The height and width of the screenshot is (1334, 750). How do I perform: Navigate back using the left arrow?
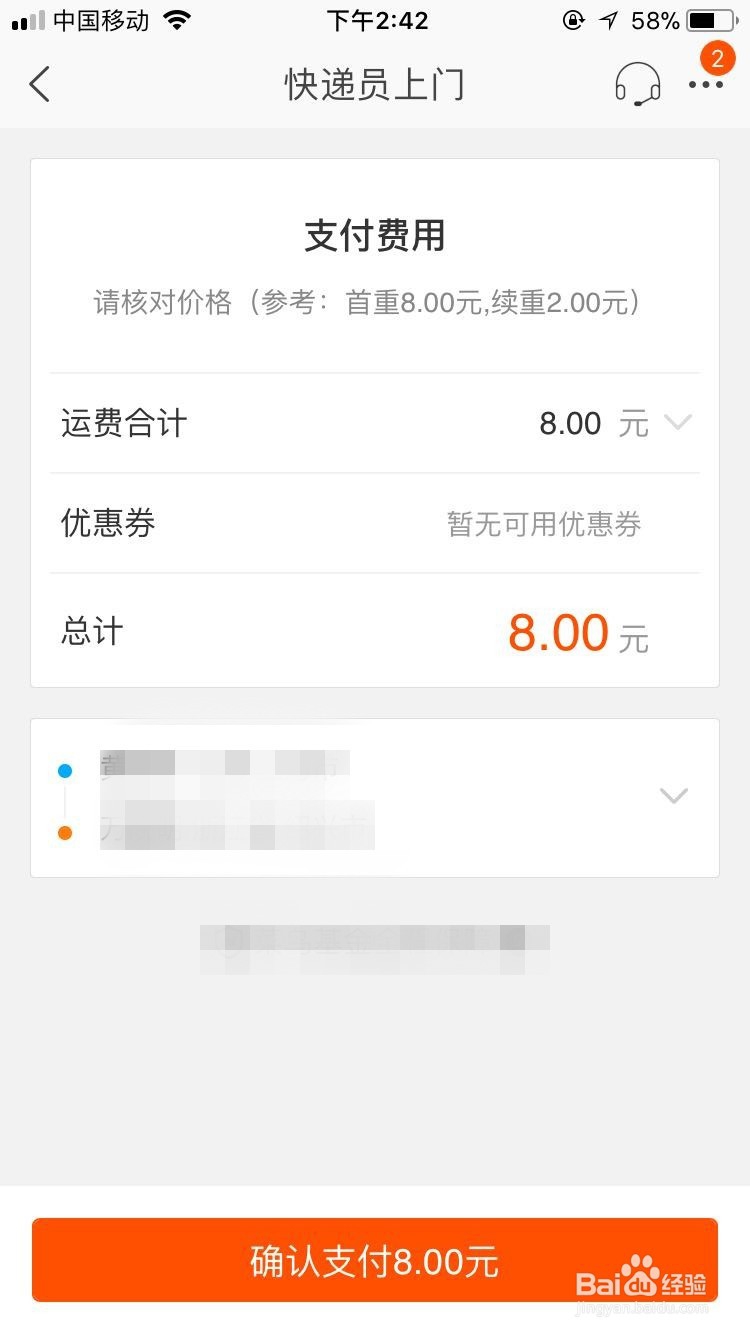(39, 84)
